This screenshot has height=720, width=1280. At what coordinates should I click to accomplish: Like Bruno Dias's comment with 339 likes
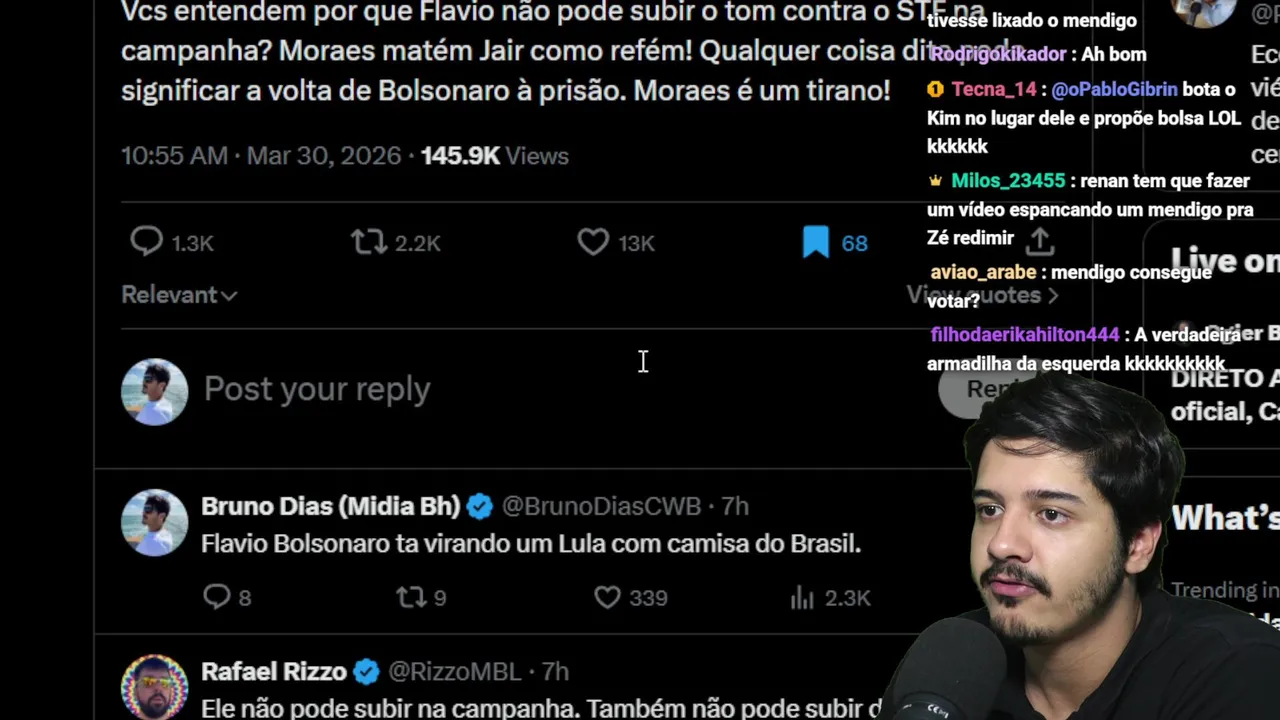(608, 597)
